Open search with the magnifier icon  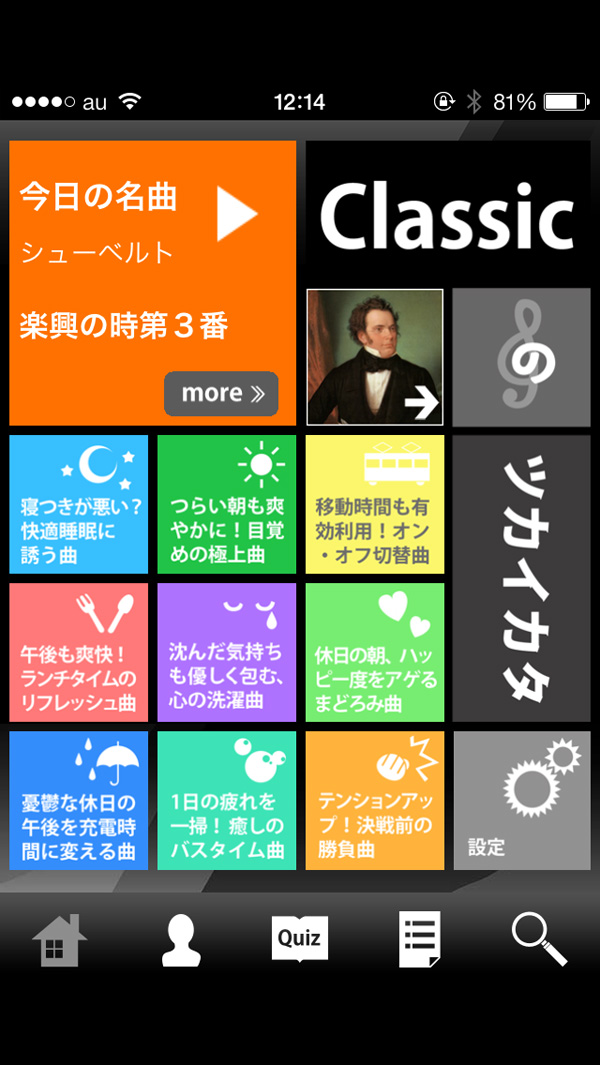pos(539,938)
